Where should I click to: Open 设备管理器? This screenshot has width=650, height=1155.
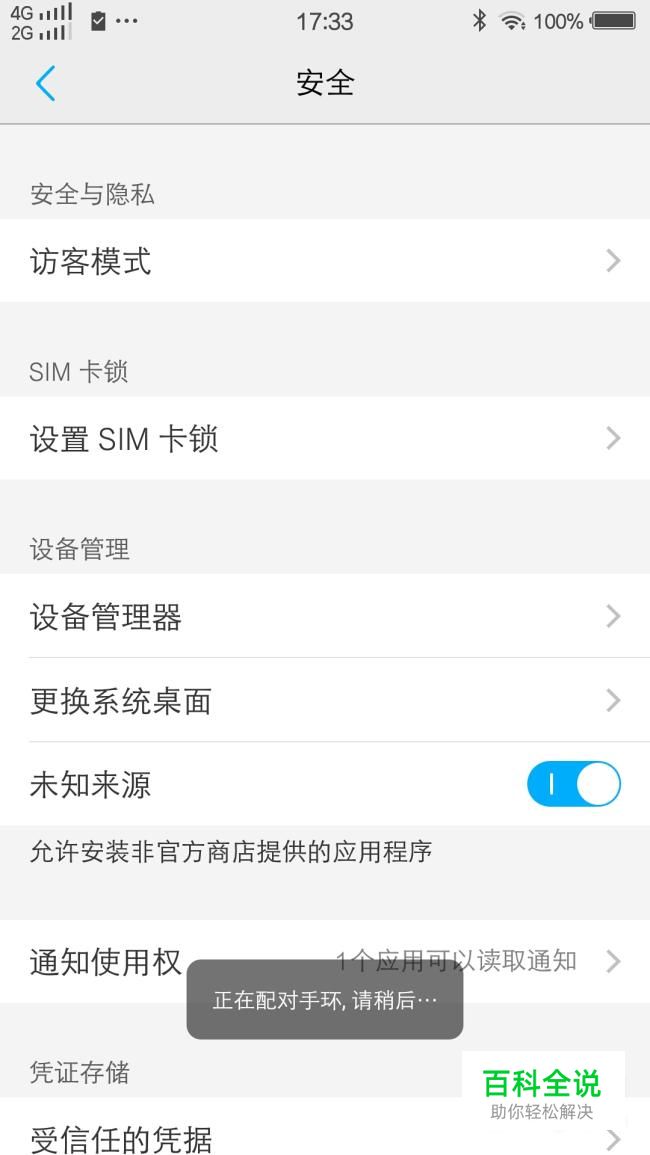pos(325,616)
